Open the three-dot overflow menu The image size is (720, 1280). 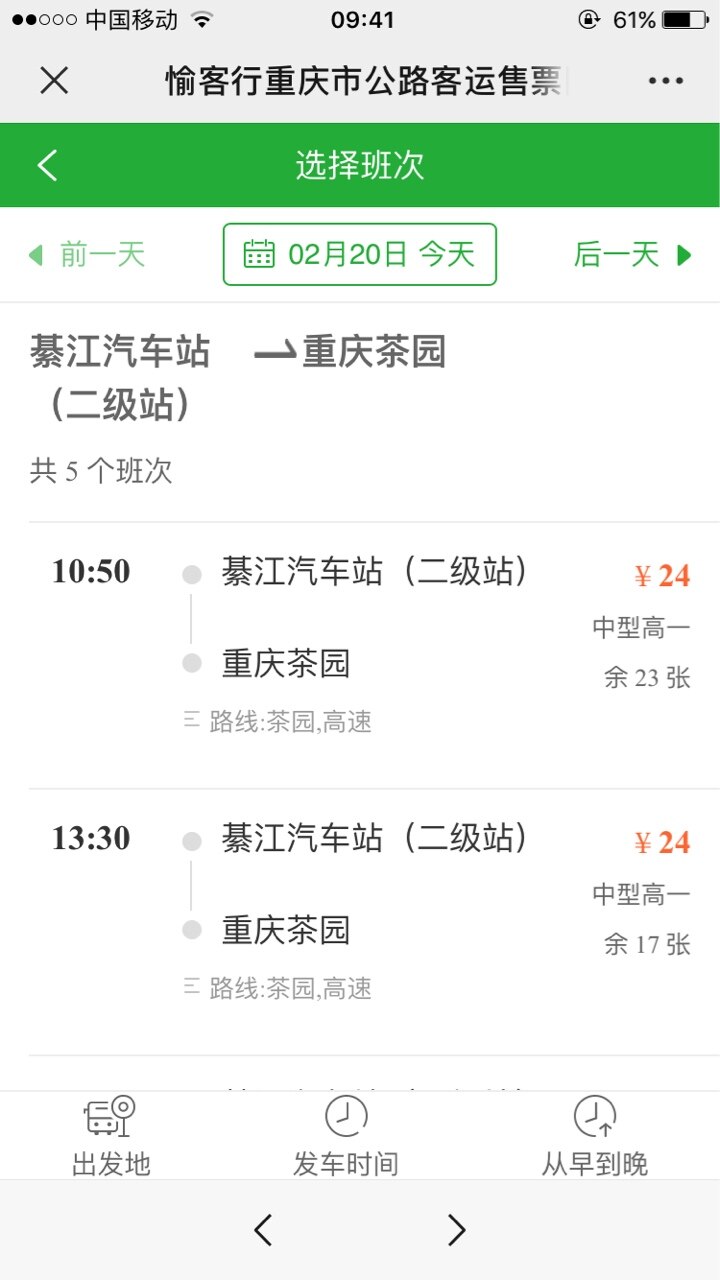pyautogui.click(x=665, y=81)
